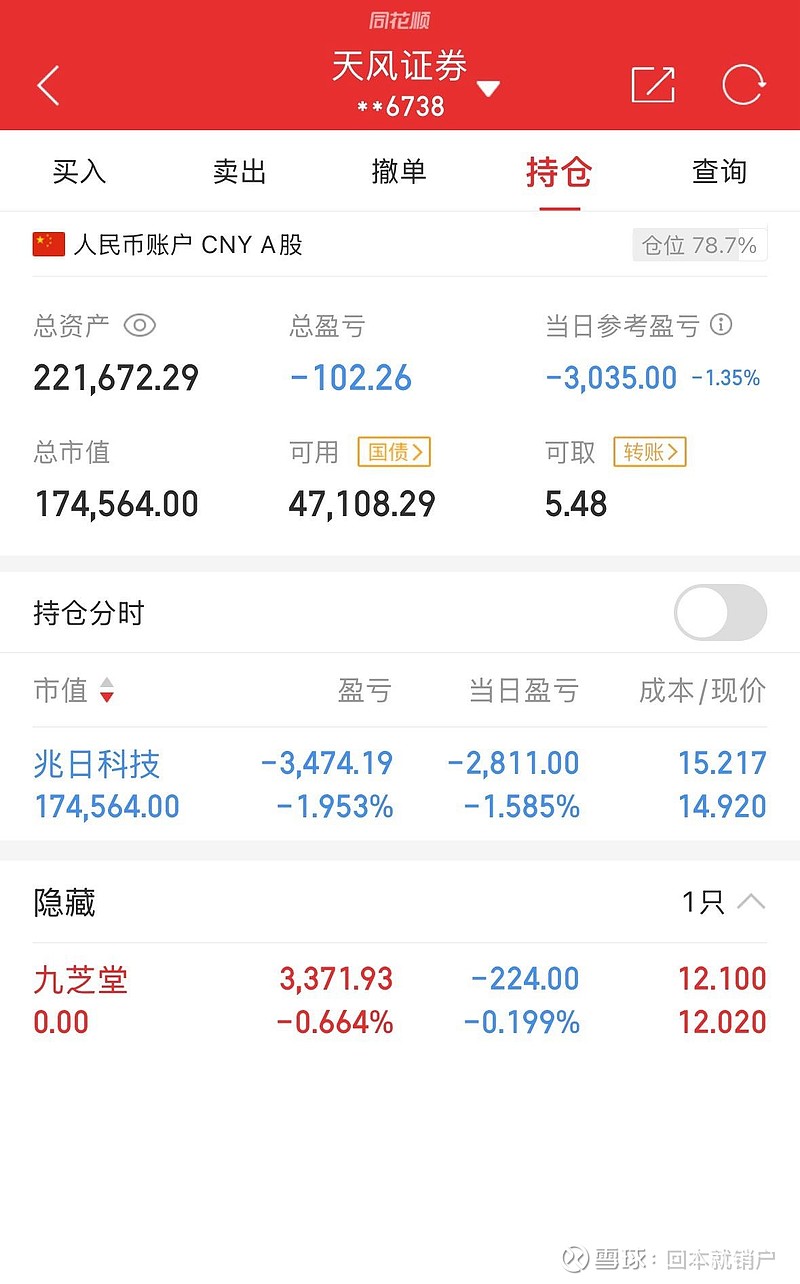Image resolution: width=800 pixels, height=1284 pixels.
Task: Refresh holdings with the reload icon
Action: [x=743, y=84]
